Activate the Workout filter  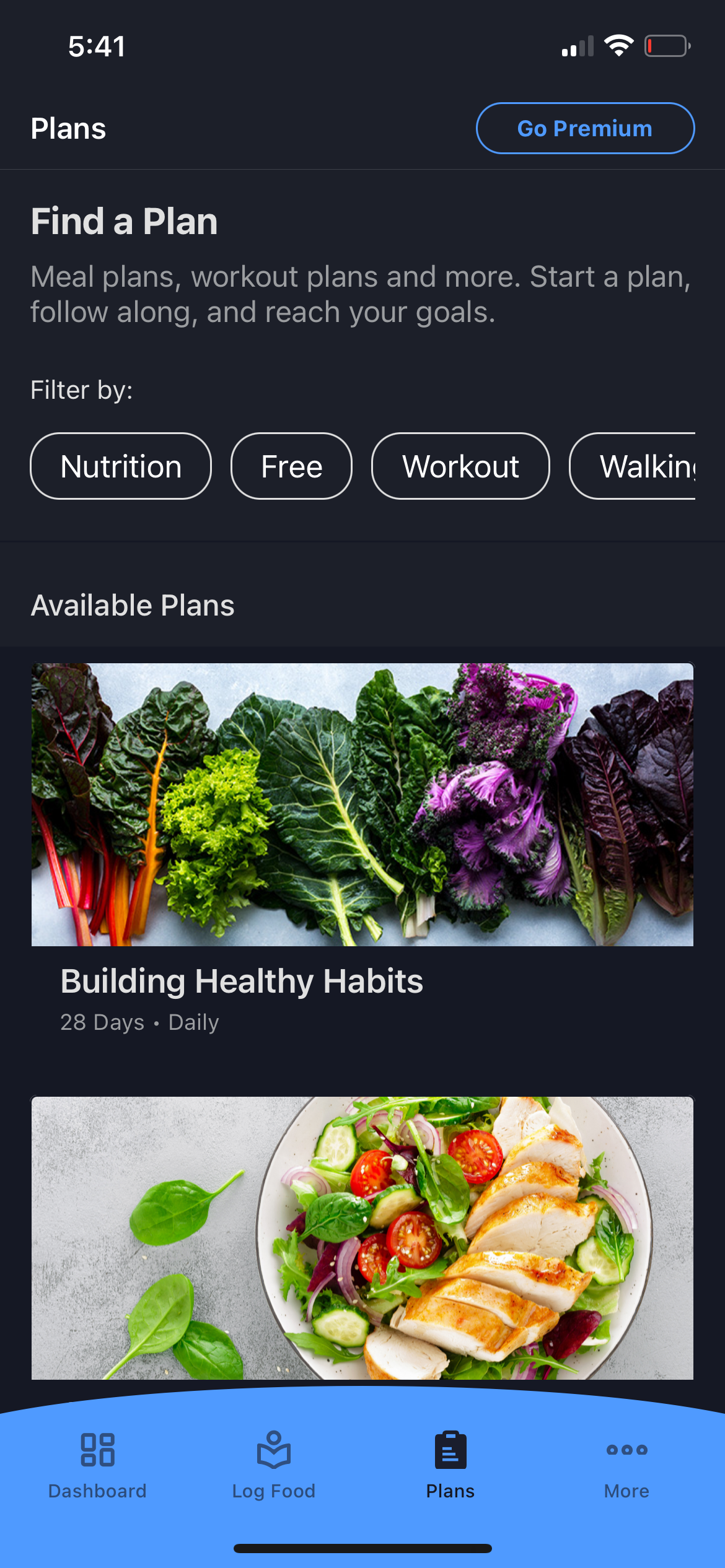pos(460,466)
